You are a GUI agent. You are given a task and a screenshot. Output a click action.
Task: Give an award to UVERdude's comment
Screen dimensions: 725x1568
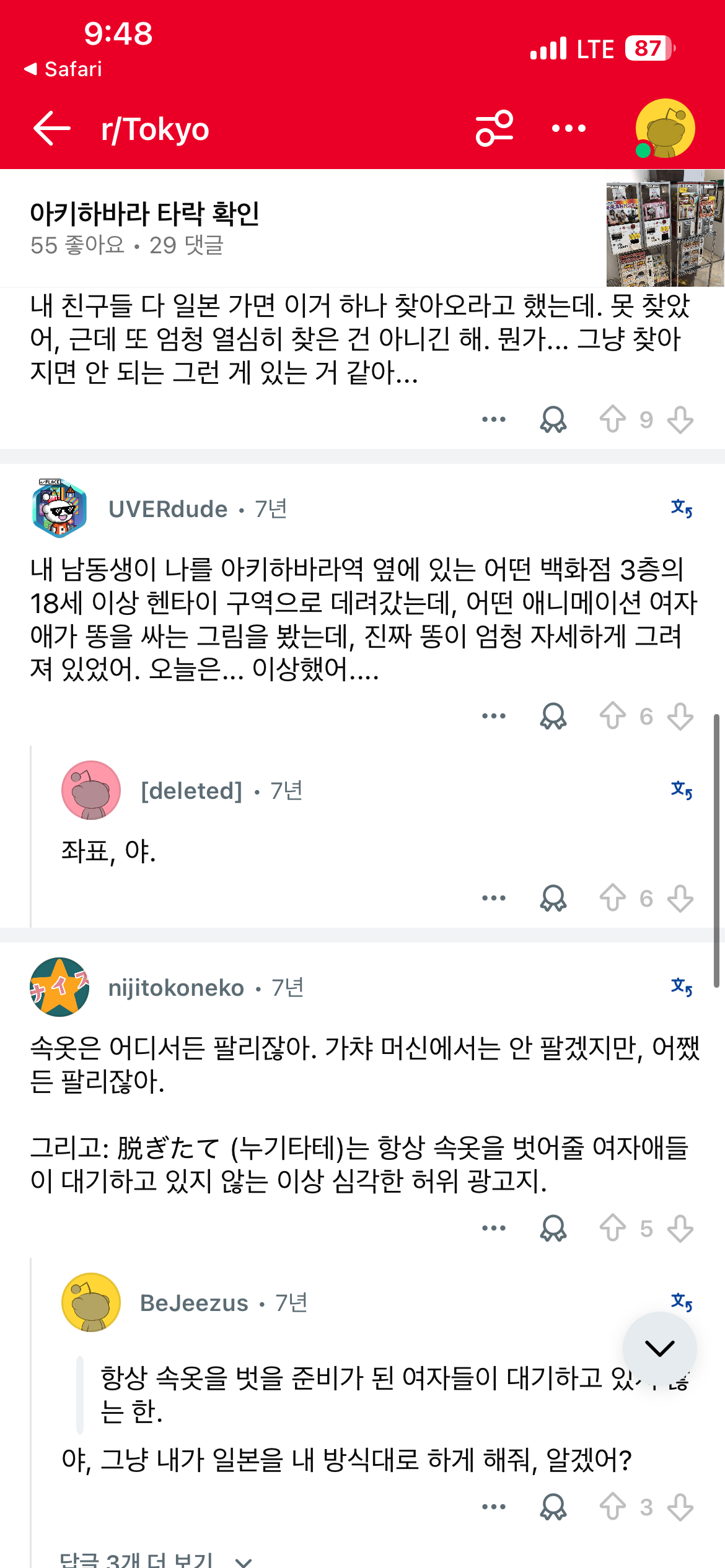click(x=553, y=716)
